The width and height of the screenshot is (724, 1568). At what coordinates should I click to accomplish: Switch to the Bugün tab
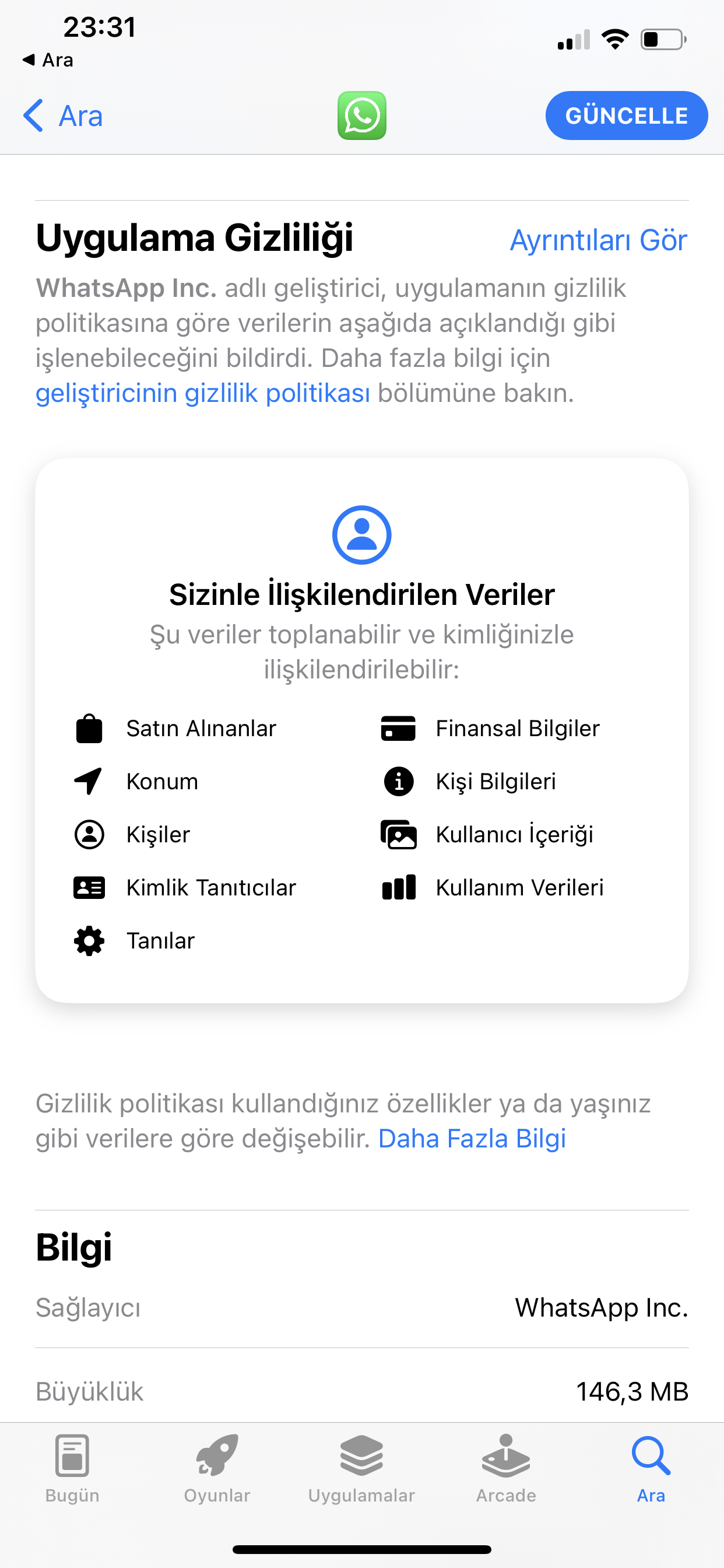point(72,1468)
